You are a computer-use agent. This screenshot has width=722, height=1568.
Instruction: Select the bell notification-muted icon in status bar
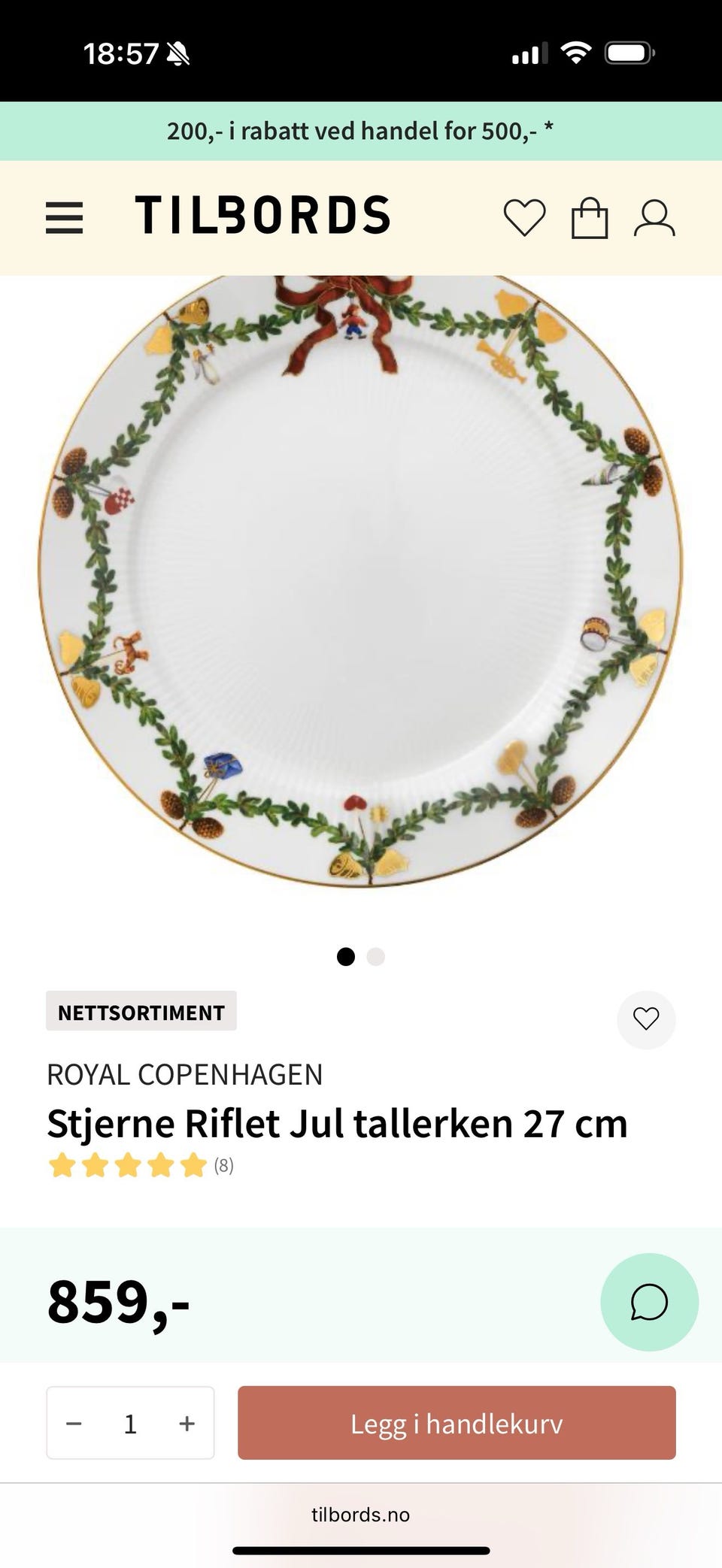(180, 53)
